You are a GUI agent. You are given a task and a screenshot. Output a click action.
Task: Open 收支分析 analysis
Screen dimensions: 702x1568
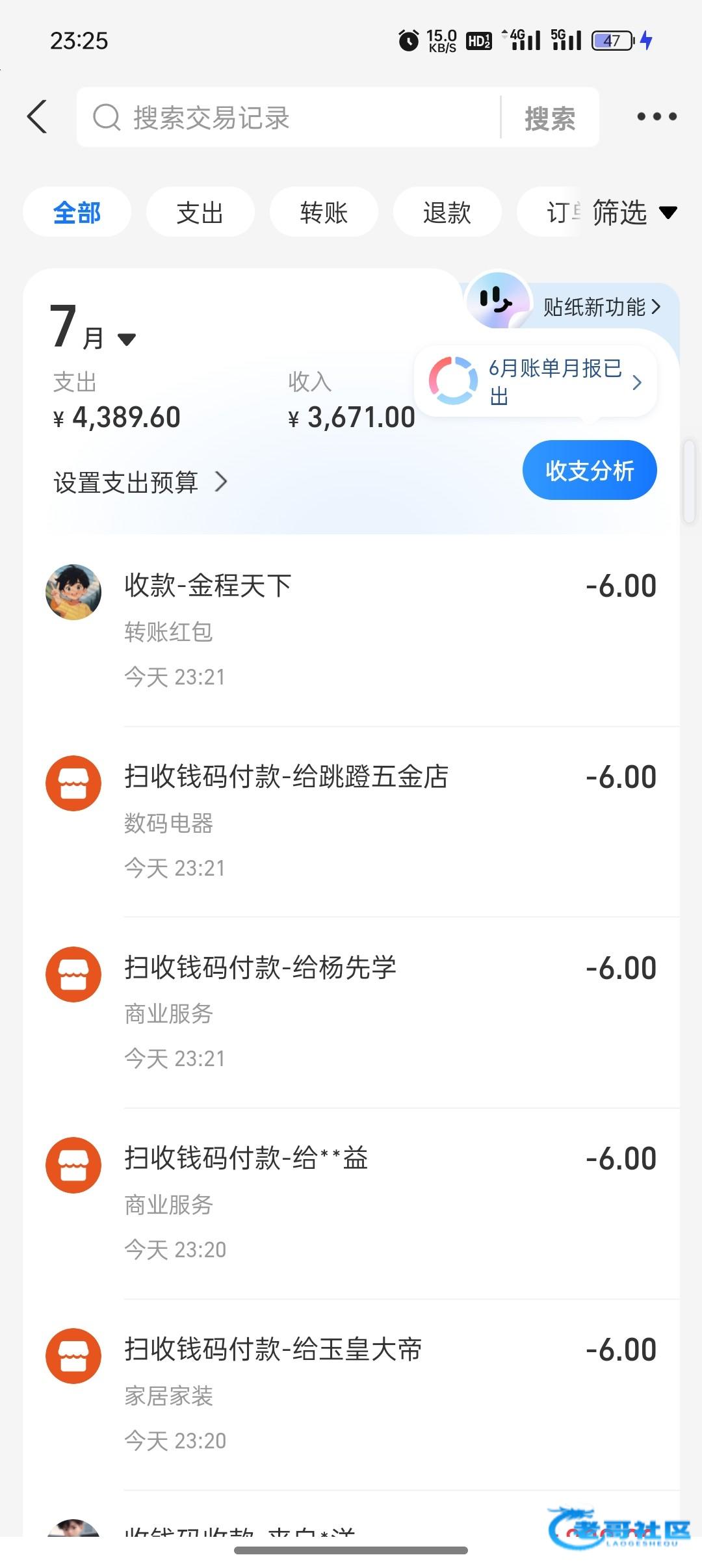[590, 470]
